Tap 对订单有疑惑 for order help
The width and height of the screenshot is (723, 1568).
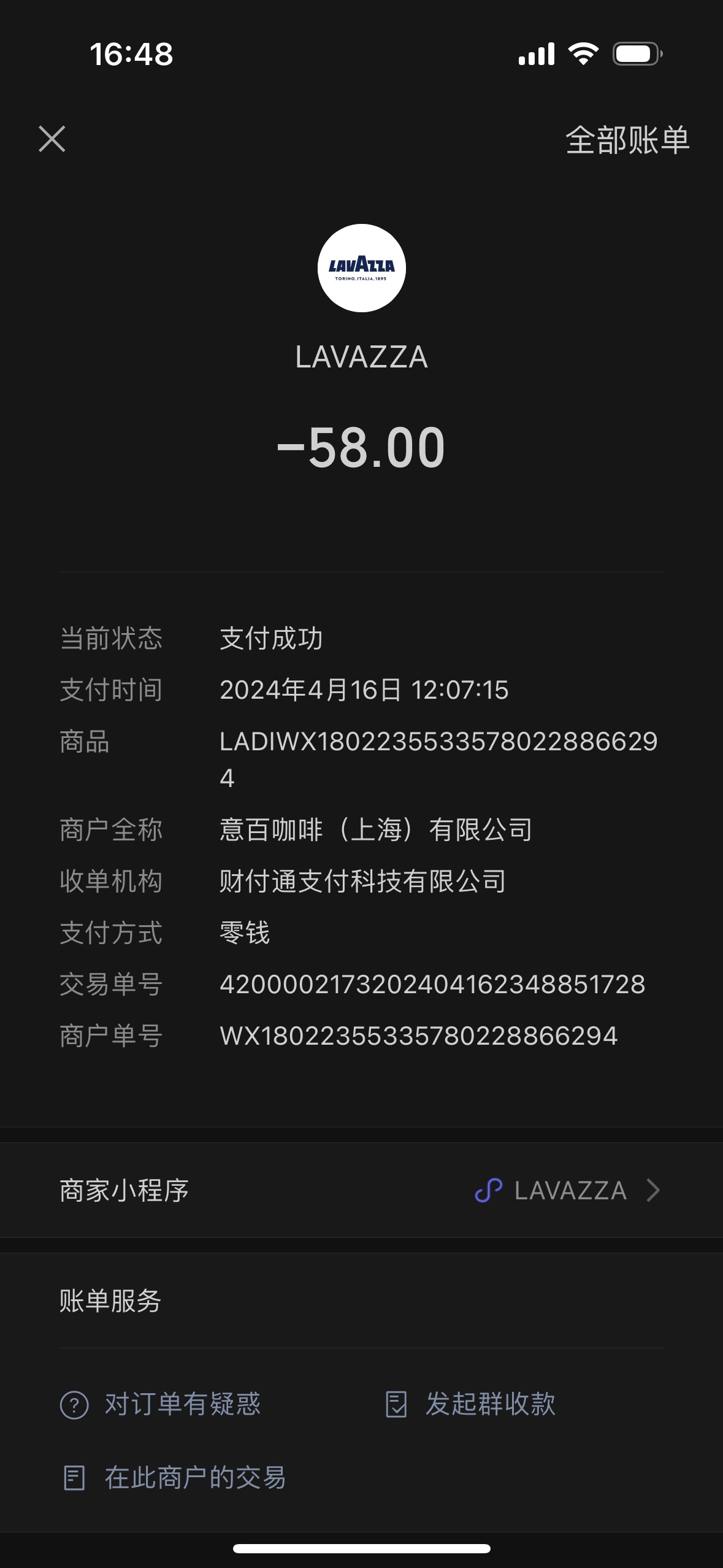point(161,1404)
